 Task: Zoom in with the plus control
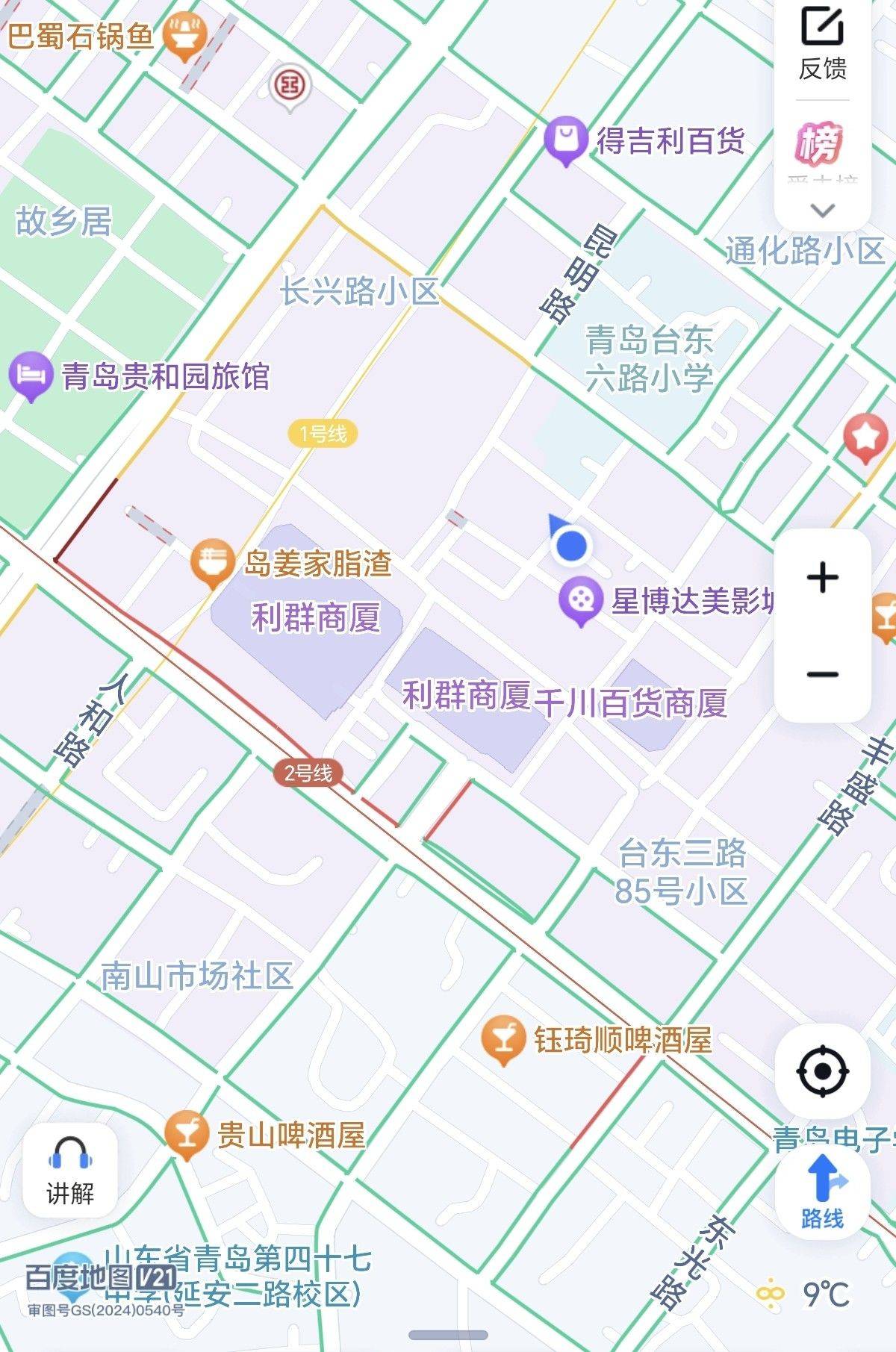point(821,579)
